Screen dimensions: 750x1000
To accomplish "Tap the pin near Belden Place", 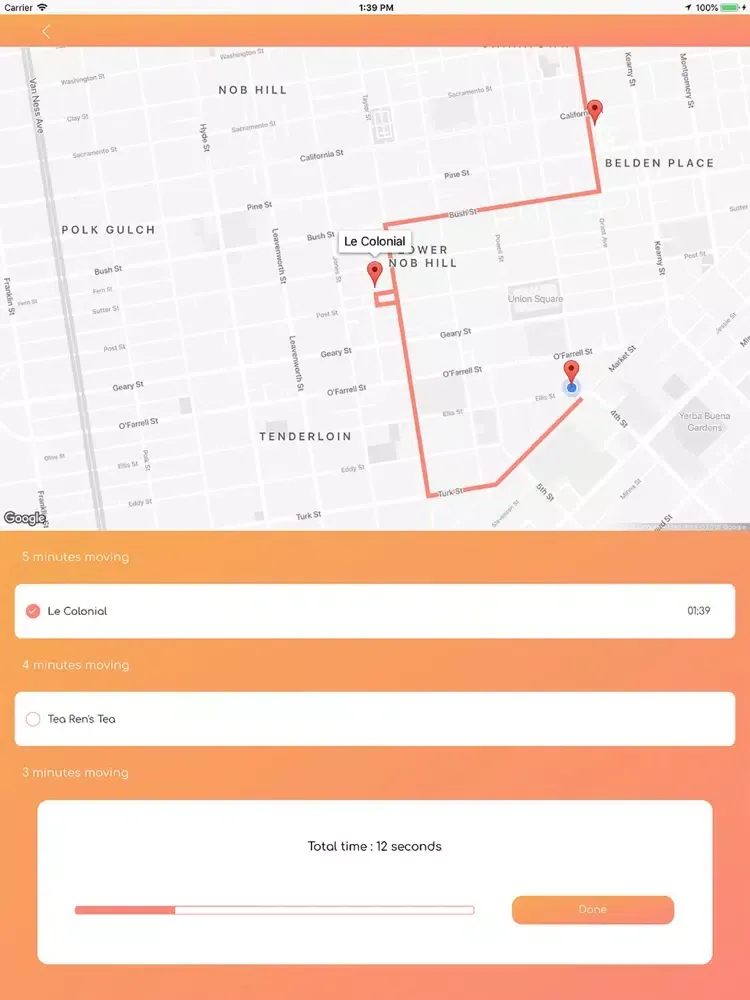I will pos(595,111).
